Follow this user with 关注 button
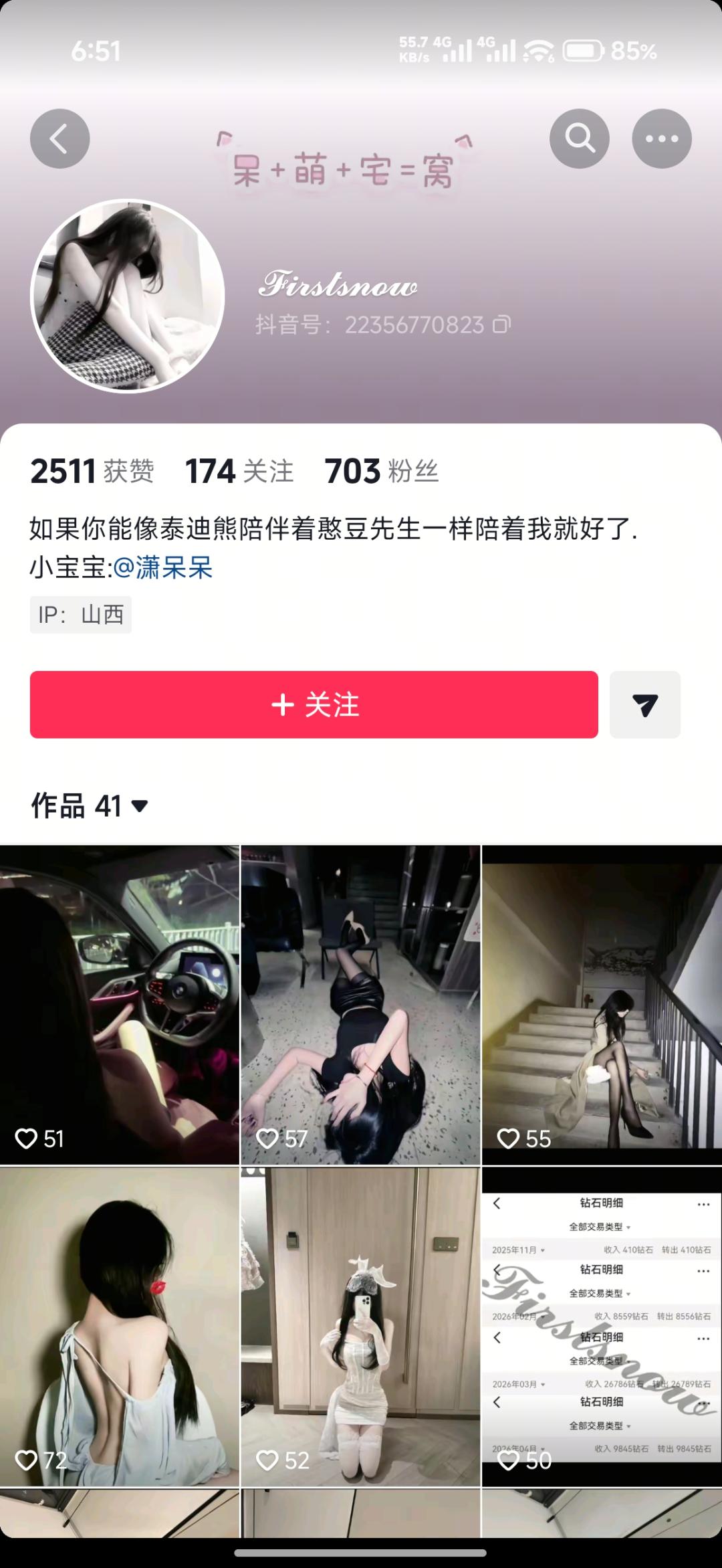The height and width of the screenshot is (1568, 722). pyautogui.click(x=314, y=704)
